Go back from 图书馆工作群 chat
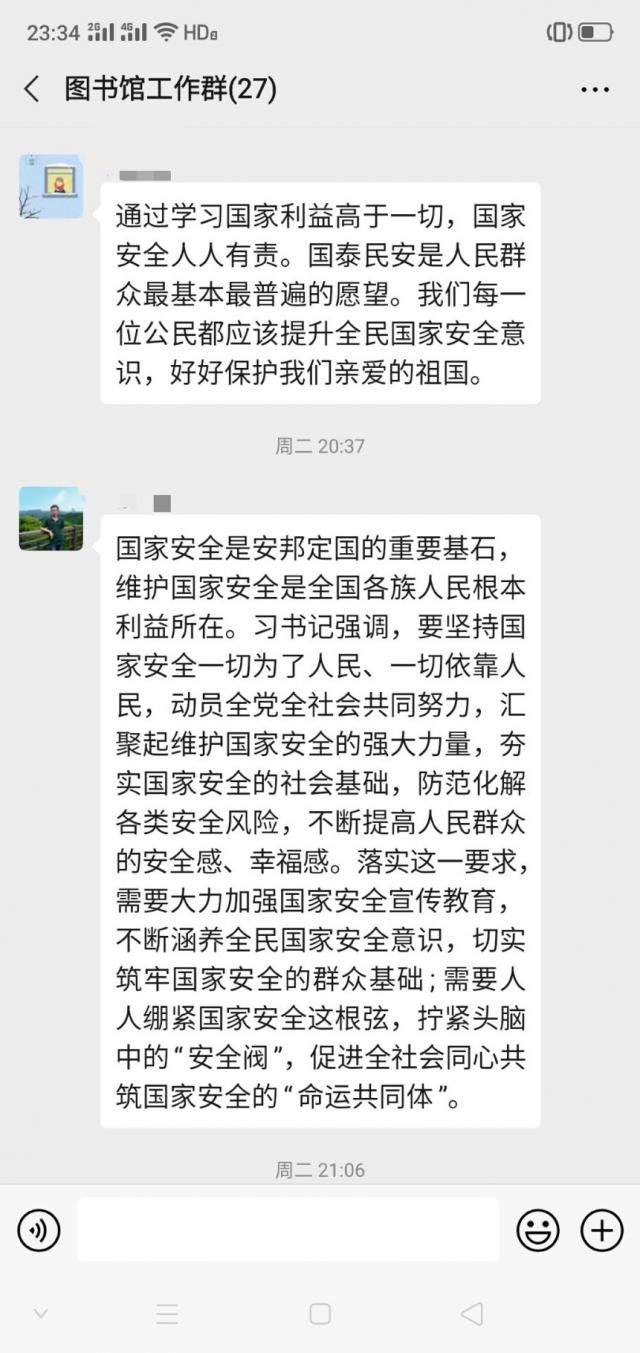The height and width of the screenshot is (1353, 640). coord(32,89)
